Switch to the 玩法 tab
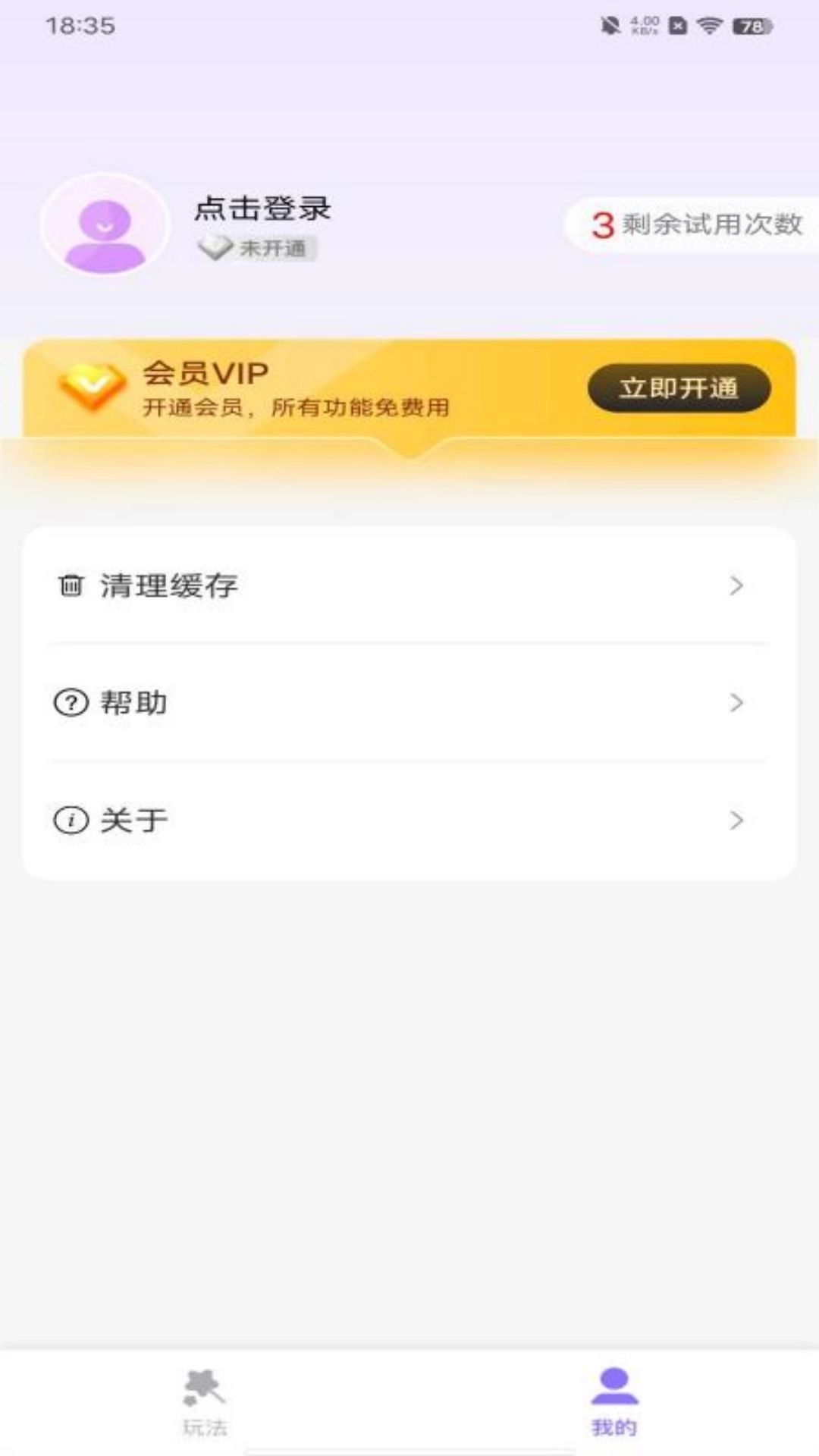 click(x=205, y=1403)
